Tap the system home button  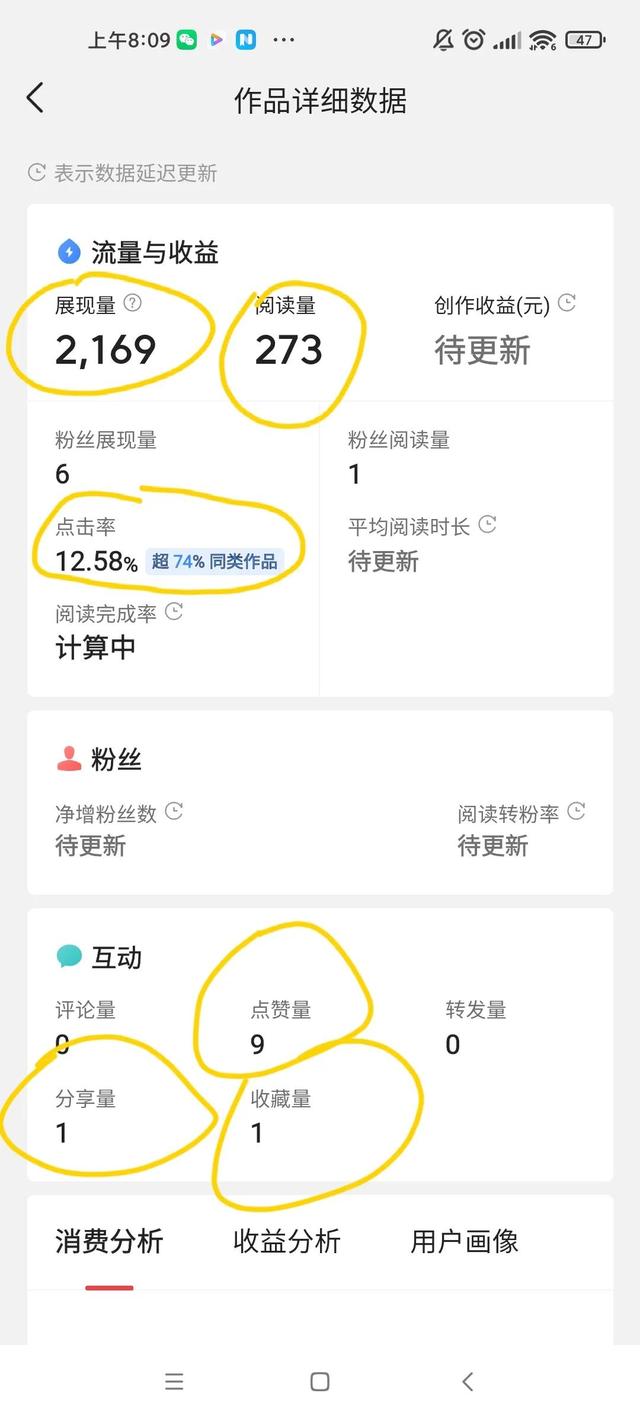pos(320,1382)
